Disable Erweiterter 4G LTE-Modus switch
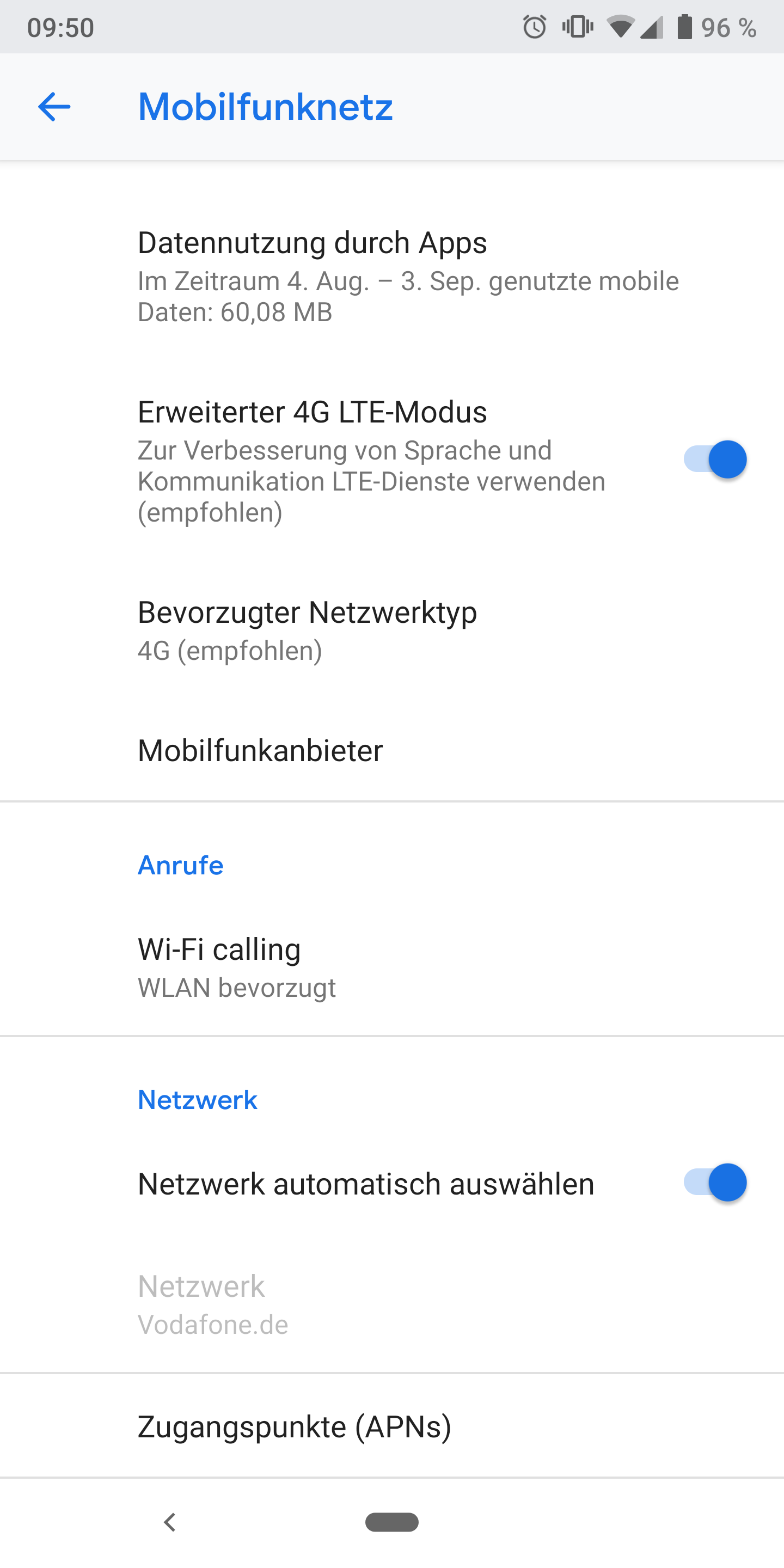The width and height of the screenshot is (784, 1568). [715, 460]
